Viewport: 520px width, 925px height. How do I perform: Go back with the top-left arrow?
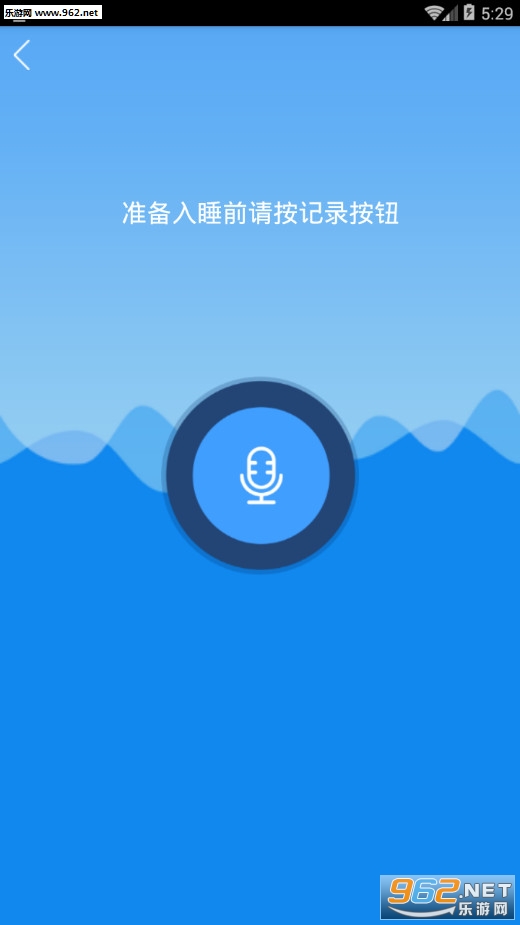click(22, 55)
